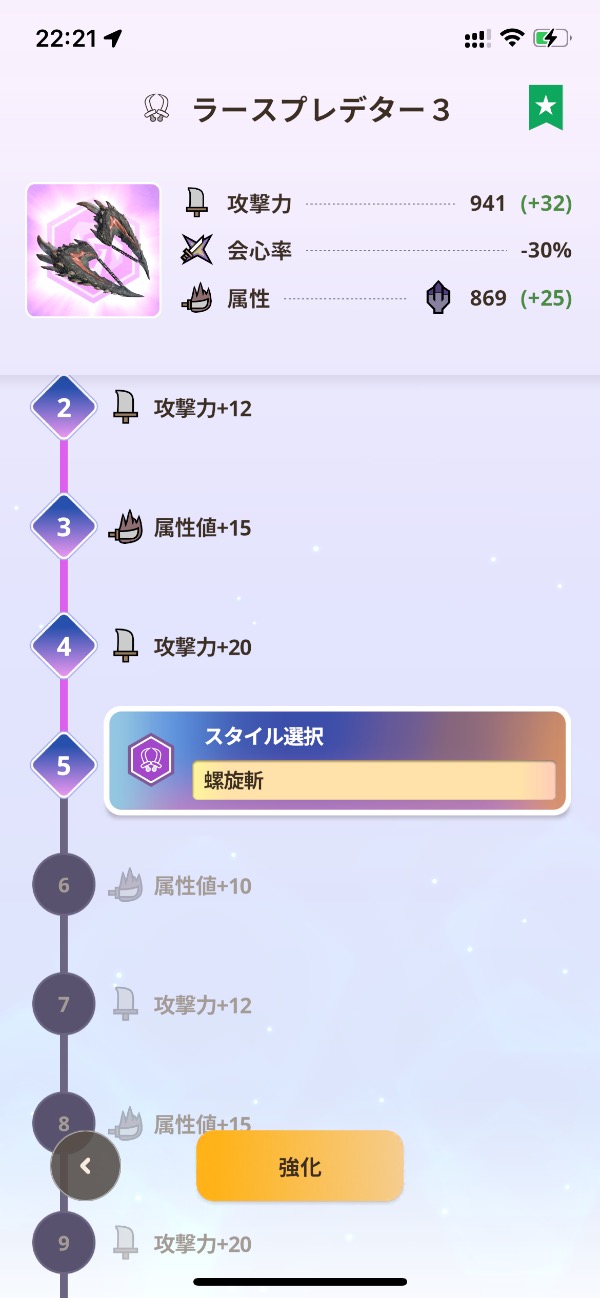Tap the green star favorite badge
The width and height of the screenshot is (600, 1298).
(546, 108)
